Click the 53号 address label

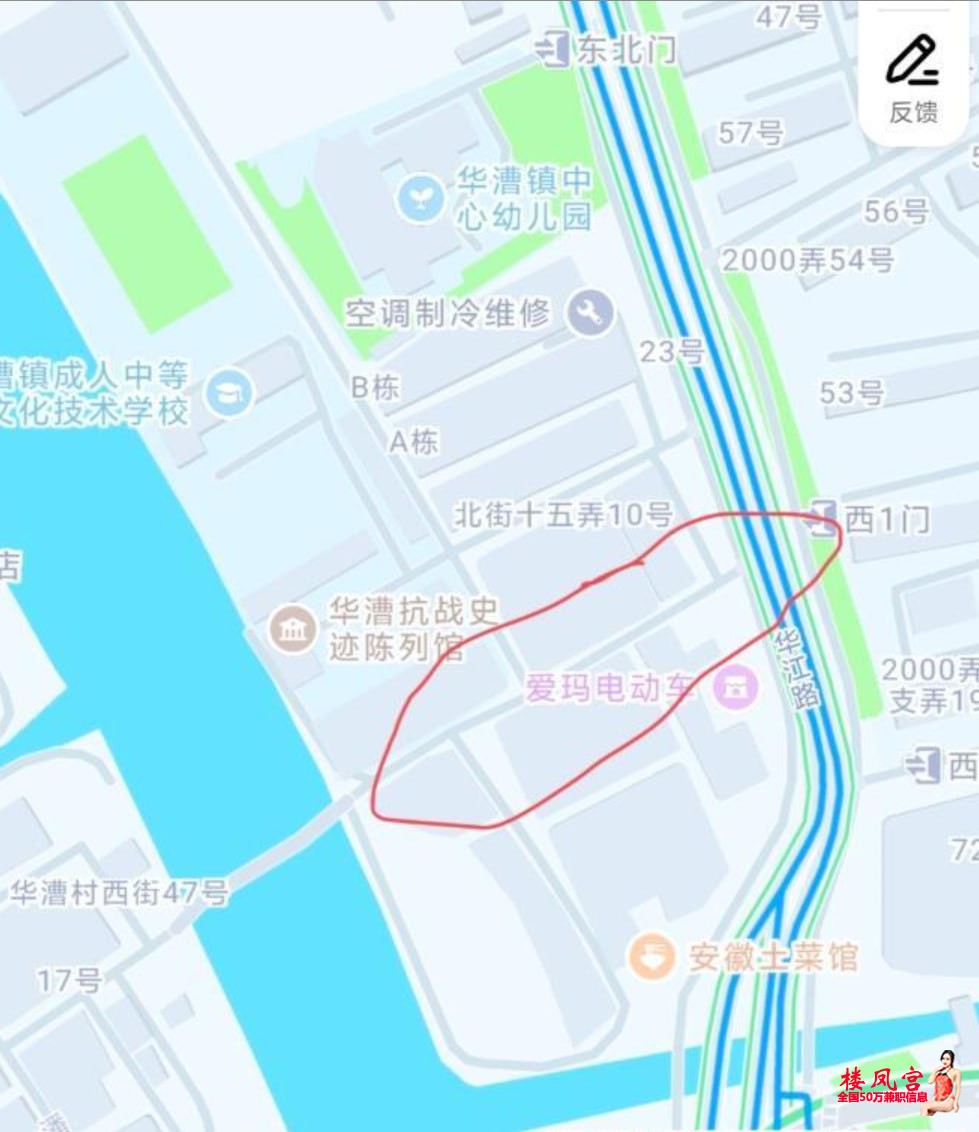[852, 393]
